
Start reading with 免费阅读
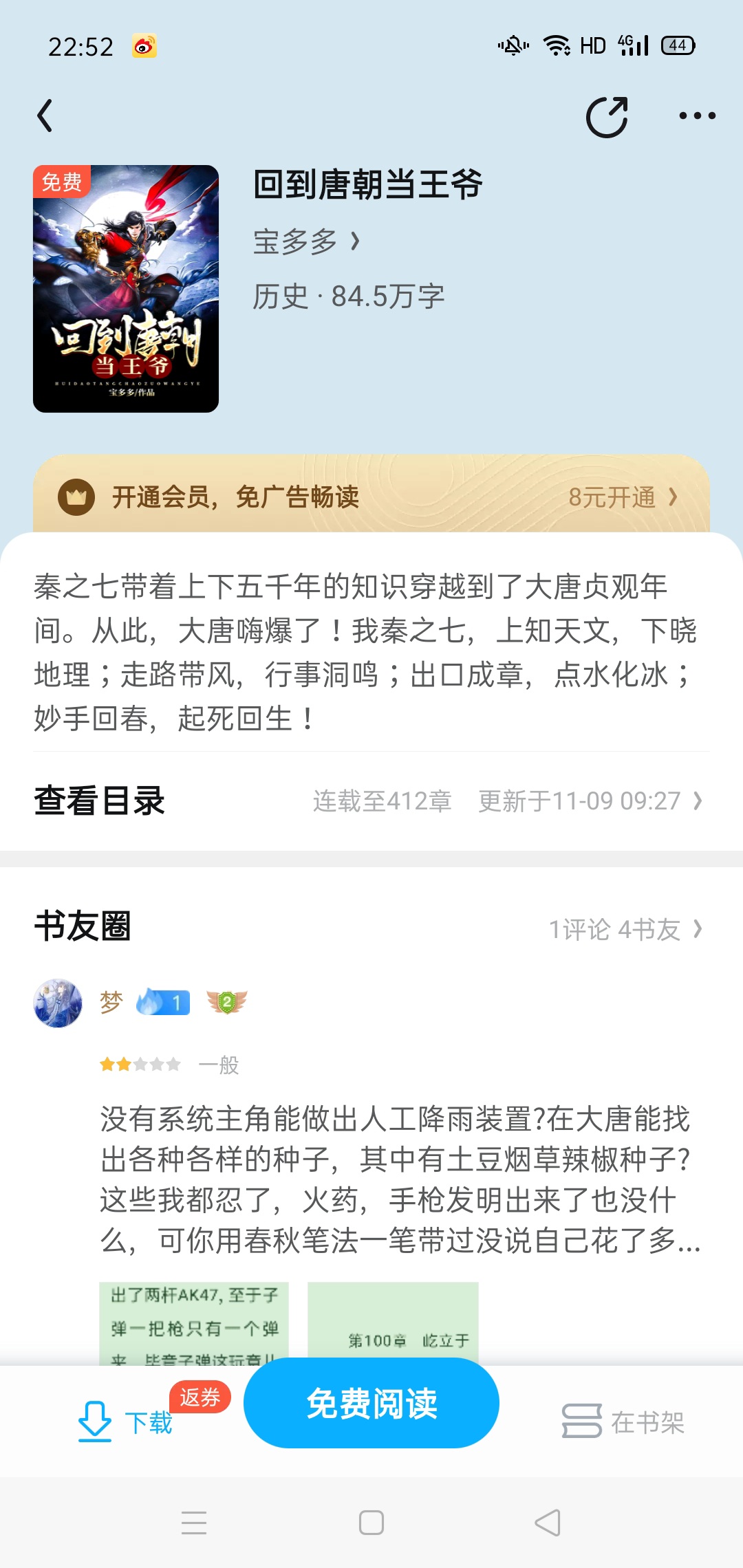click(371, 1404)
